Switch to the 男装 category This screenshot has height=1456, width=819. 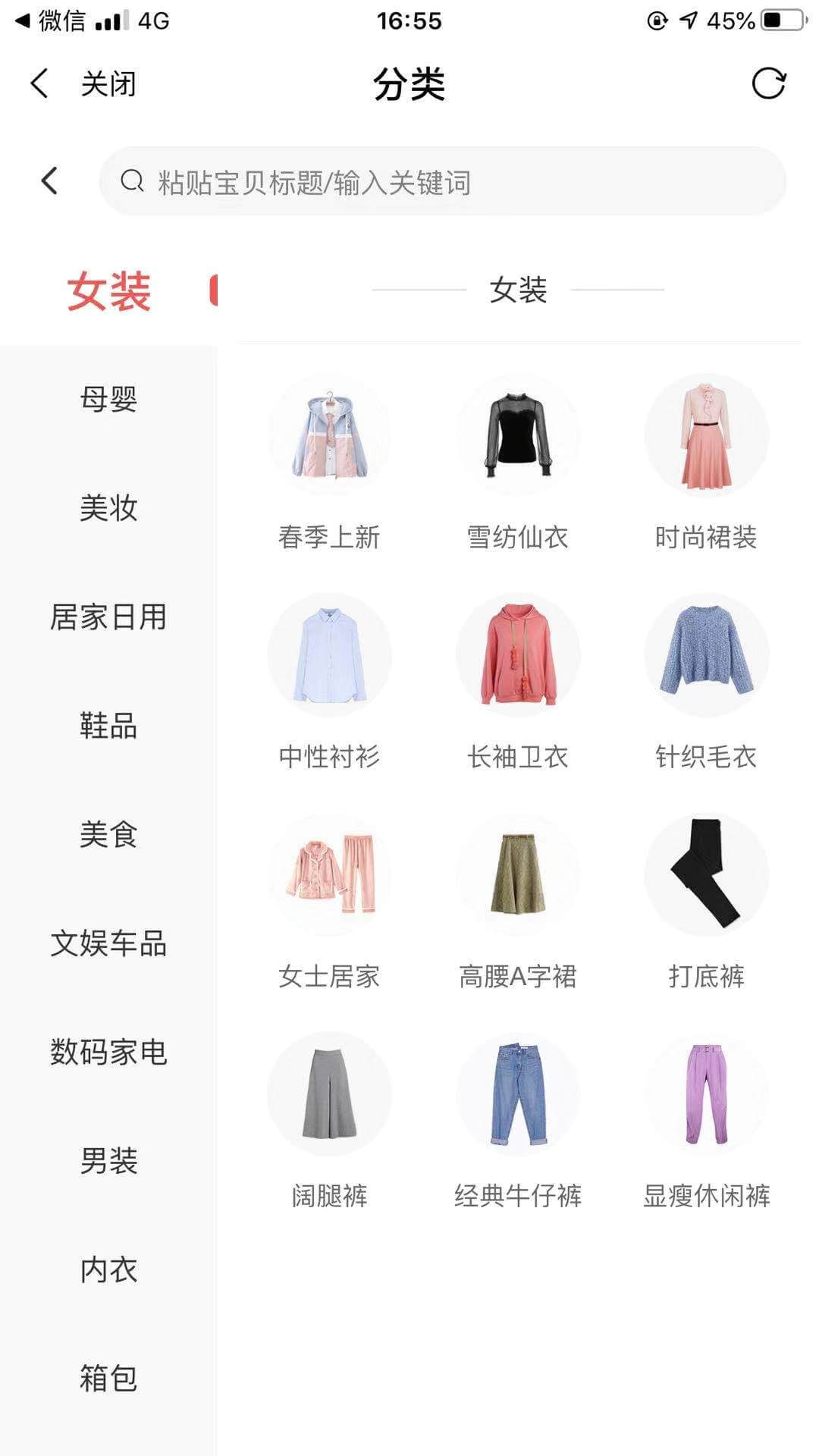[x=108, y=1161]
